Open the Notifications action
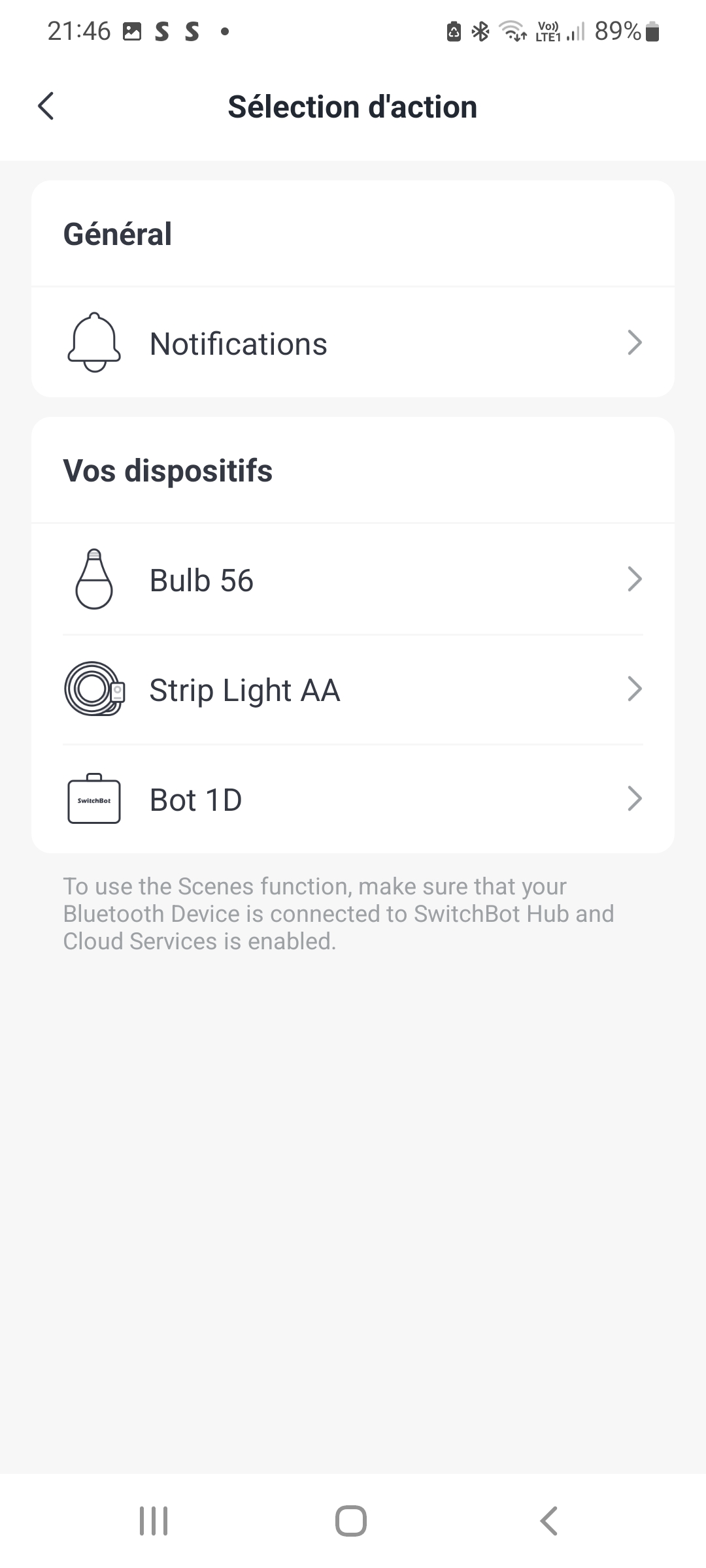 pyautogui.click(x=353, y=343)
